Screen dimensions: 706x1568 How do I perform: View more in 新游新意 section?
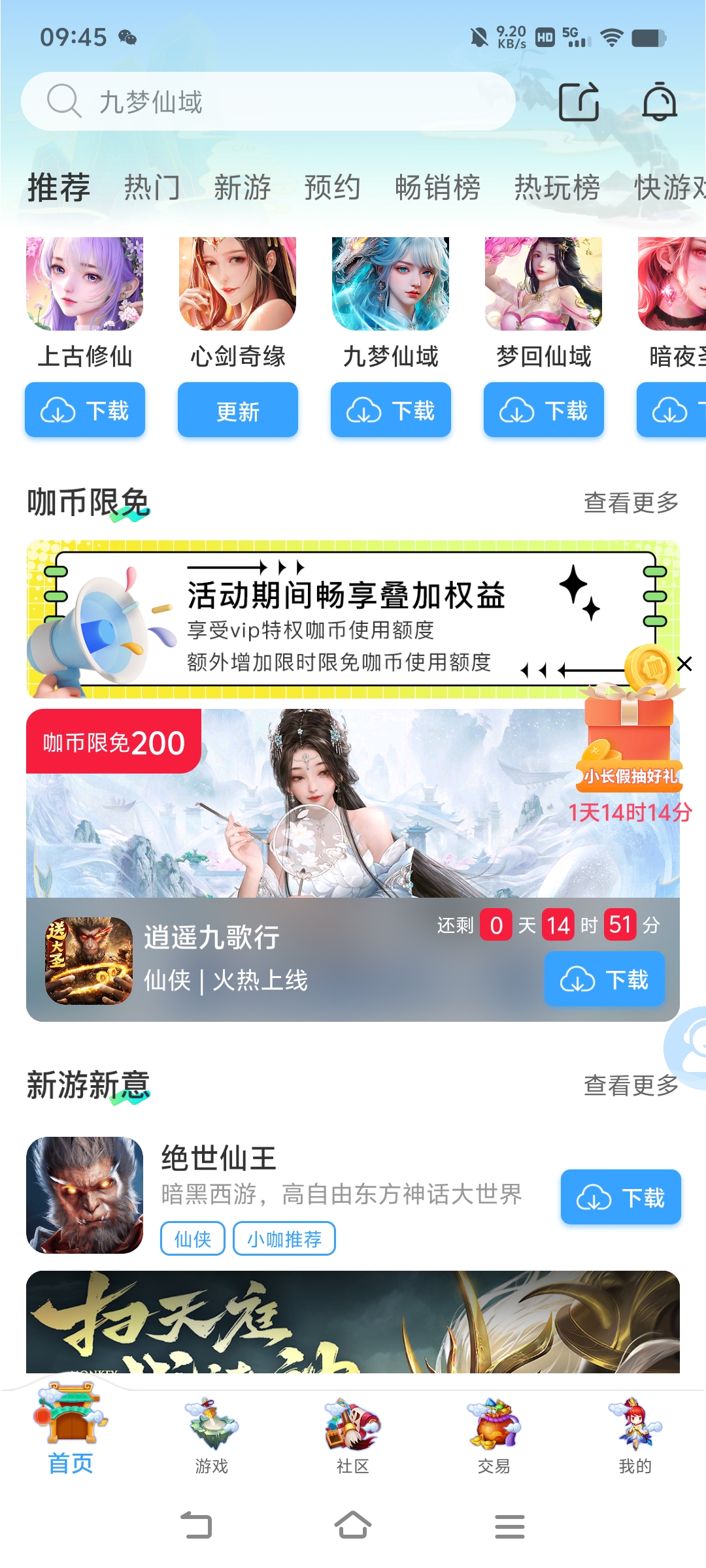point(630,1086)
